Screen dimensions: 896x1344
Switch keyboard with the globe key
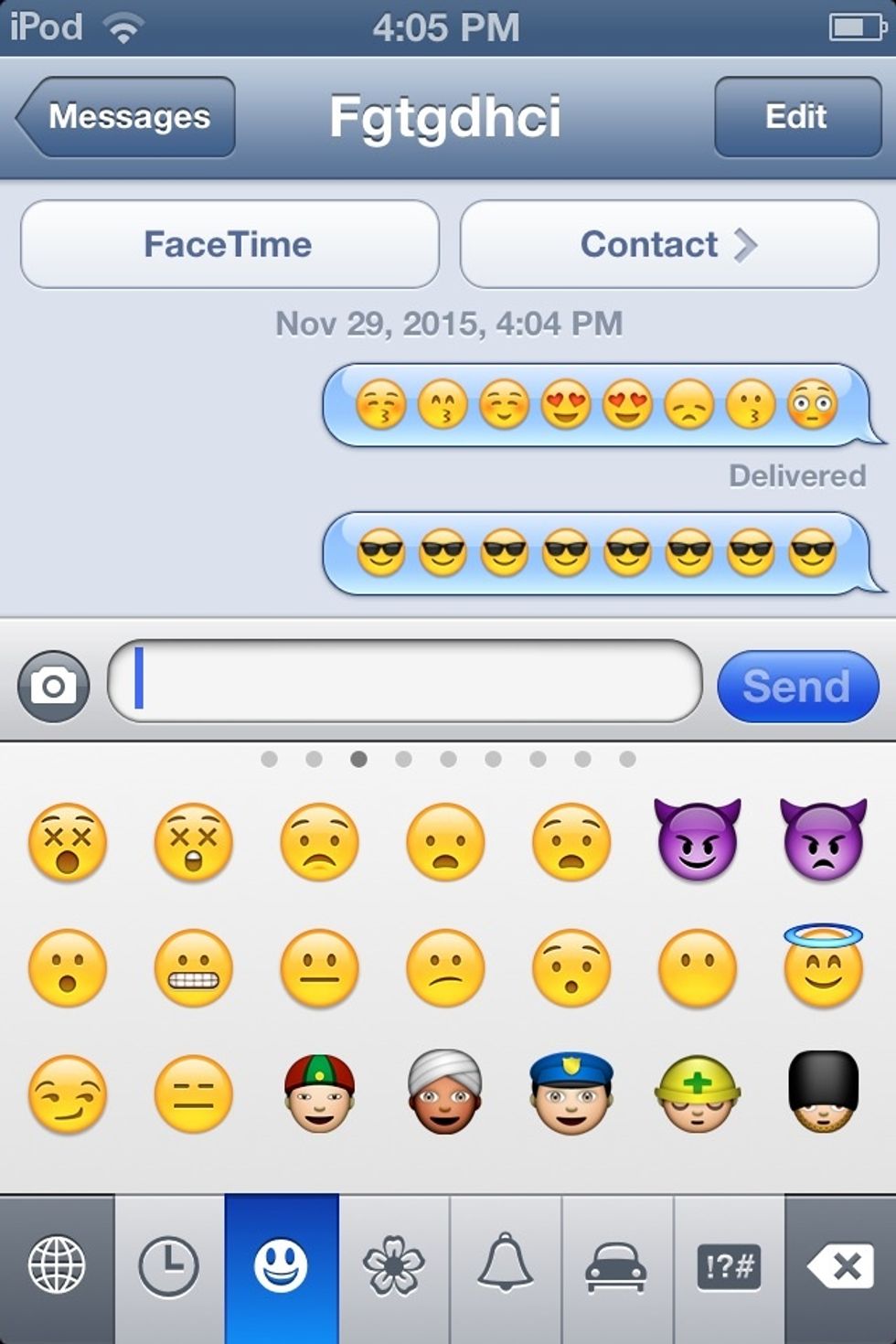57,1266
